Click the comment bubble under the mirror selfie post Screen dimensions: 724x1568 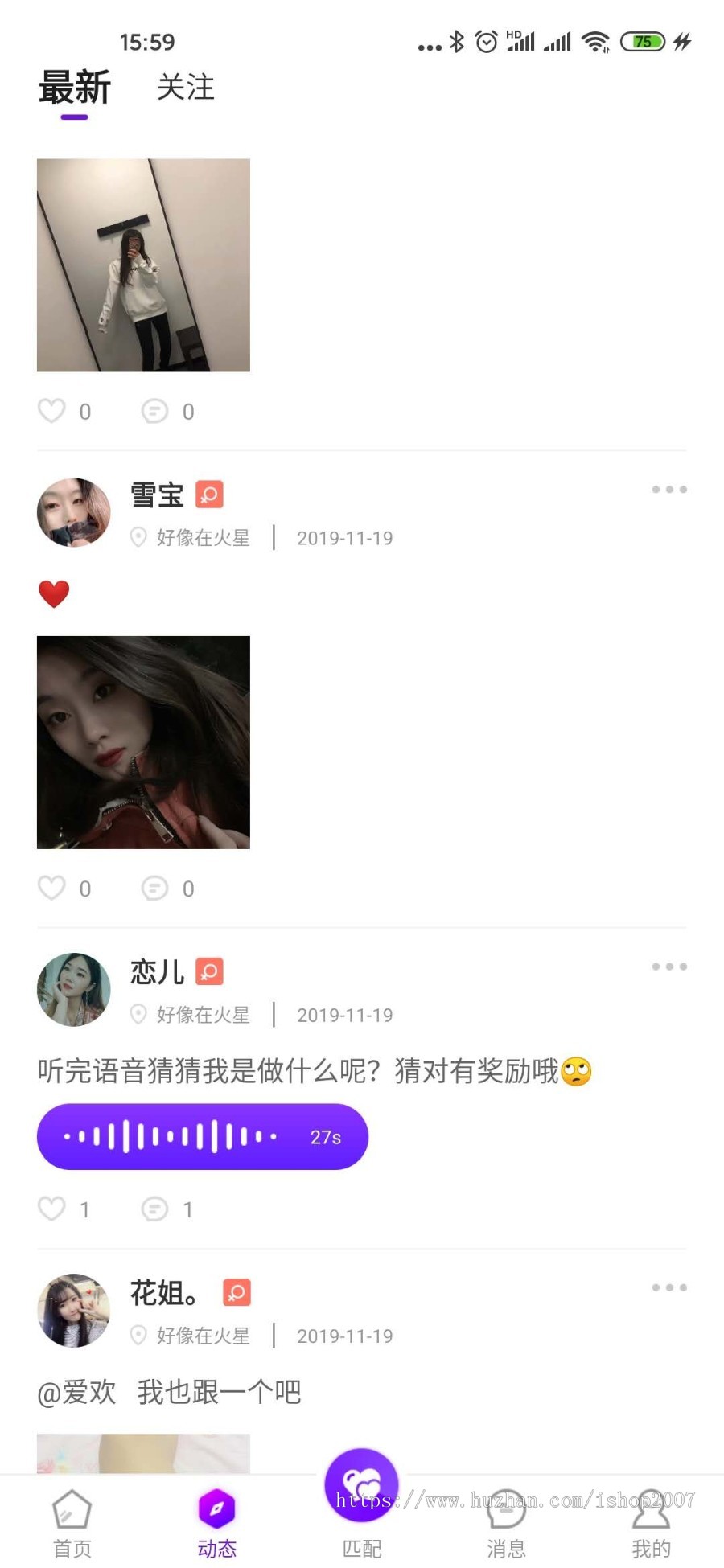[154, 411]
